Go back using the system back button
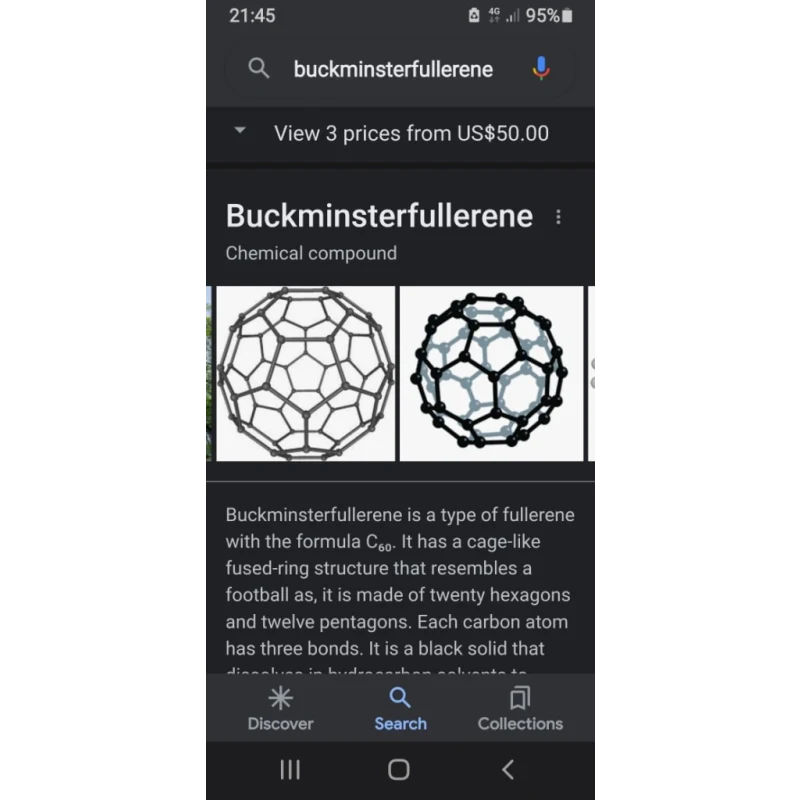This screenshot has height=800, width=800. [x=508, y=769]
